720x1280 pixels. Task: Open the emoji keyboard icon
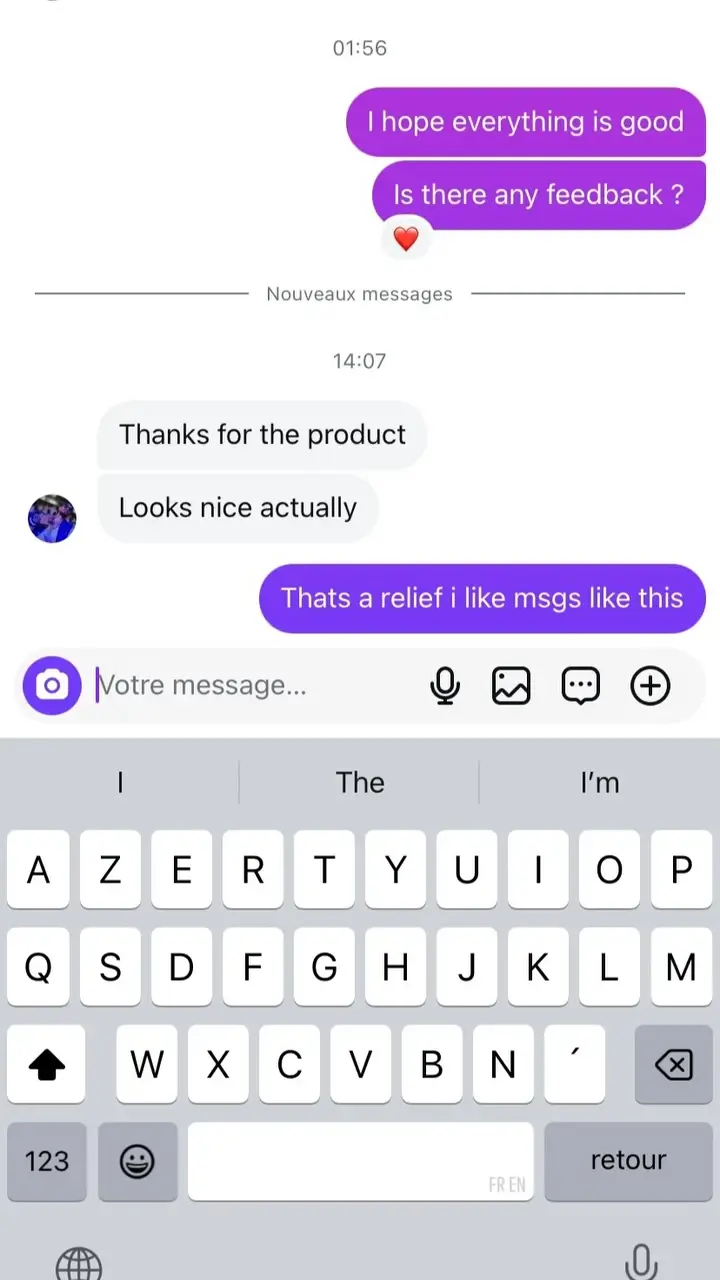tap(138, 1162)
